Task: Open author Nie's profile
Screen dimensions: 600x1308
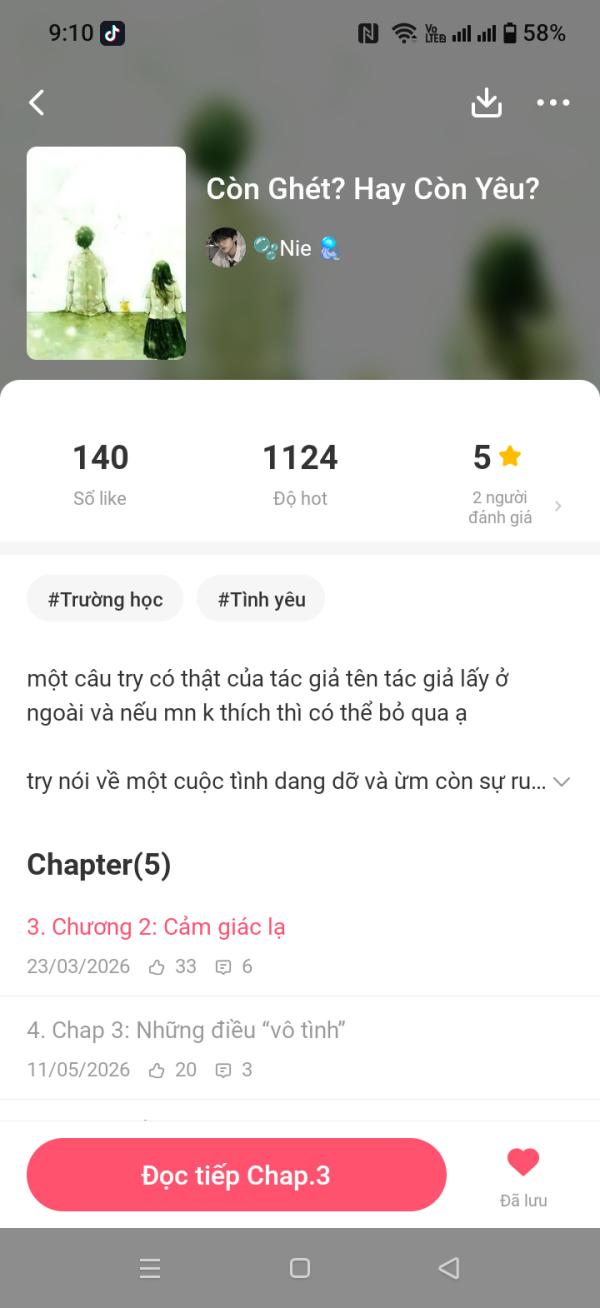Action: [274, 248]
